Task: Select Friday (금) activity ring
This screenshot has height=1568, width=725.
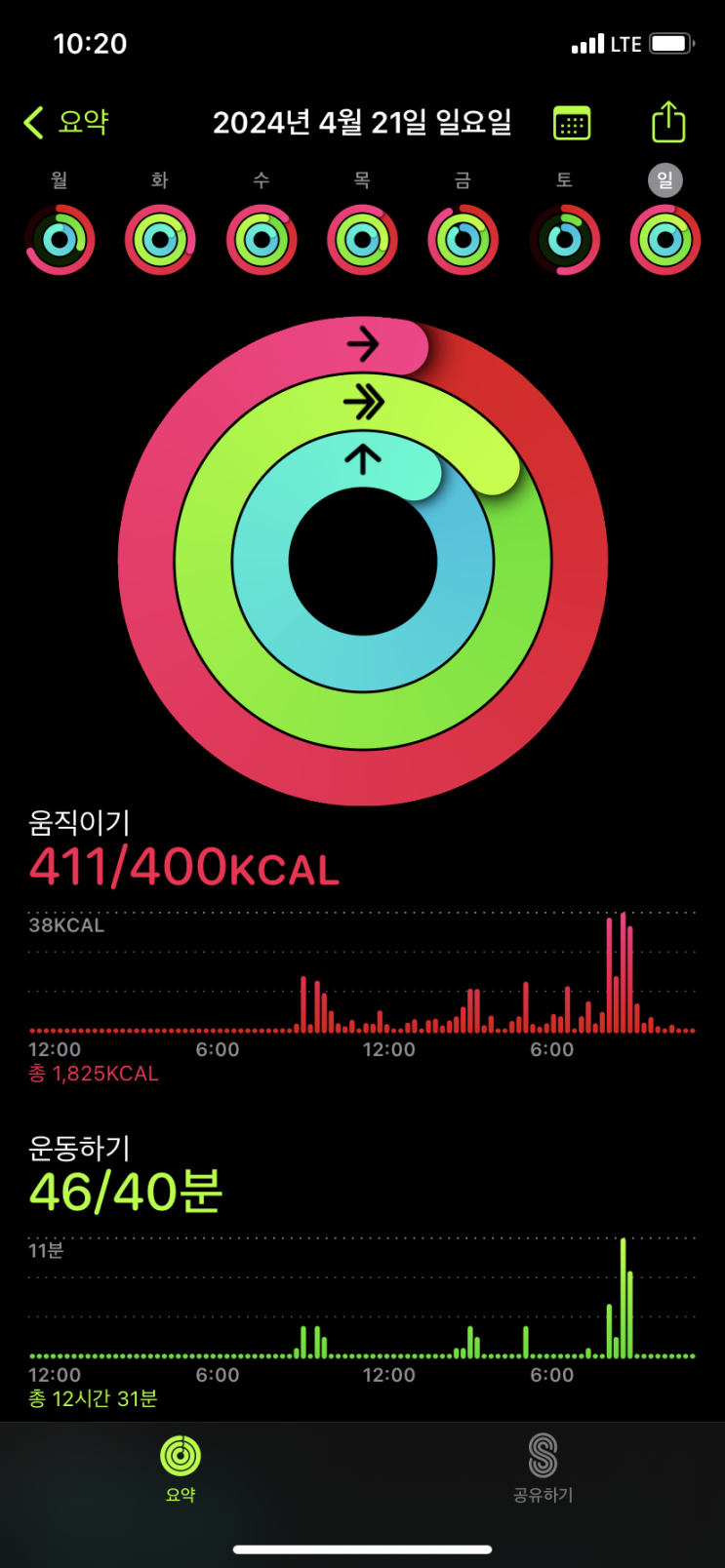Action: (x=463, y=239)
